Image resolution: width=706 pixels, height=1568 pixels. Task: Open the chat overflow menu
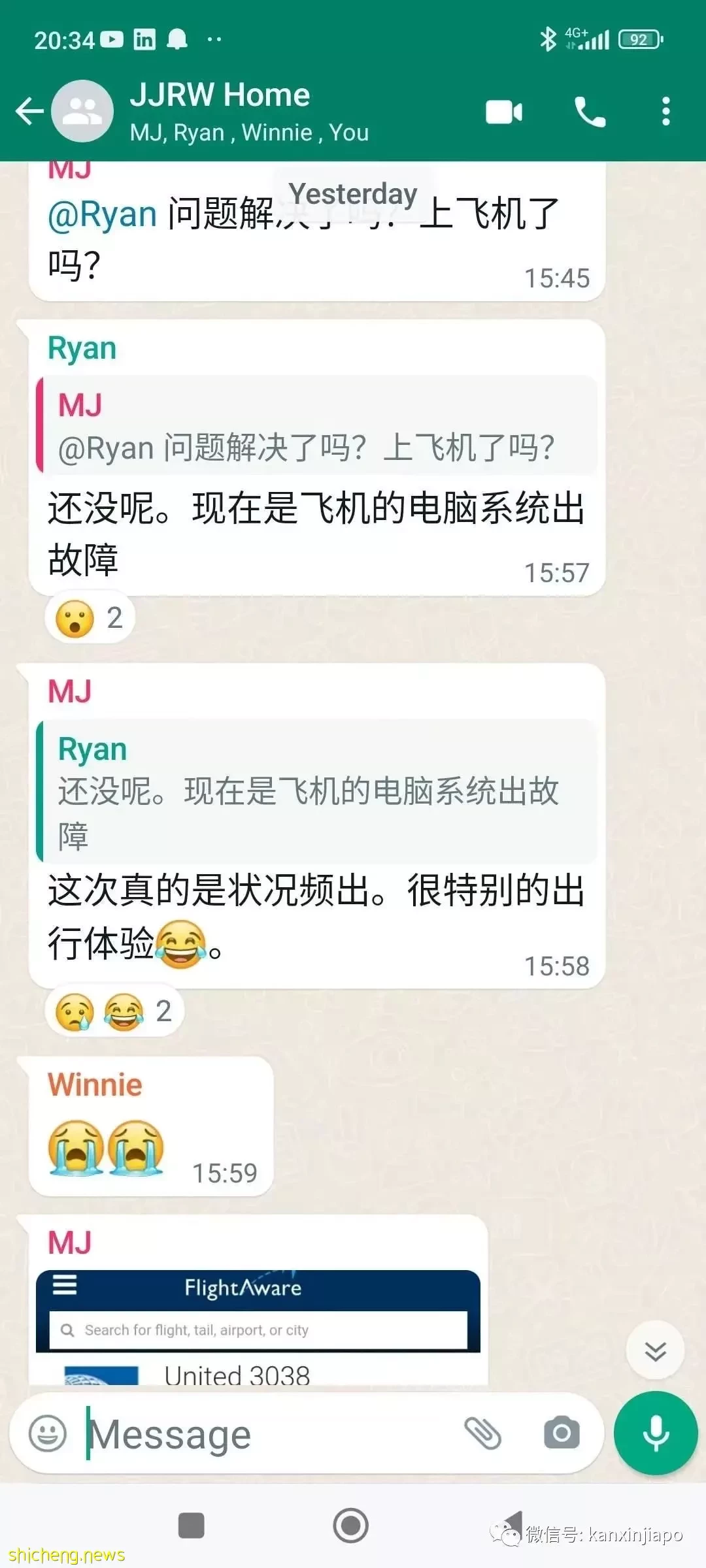coord(665,112)
